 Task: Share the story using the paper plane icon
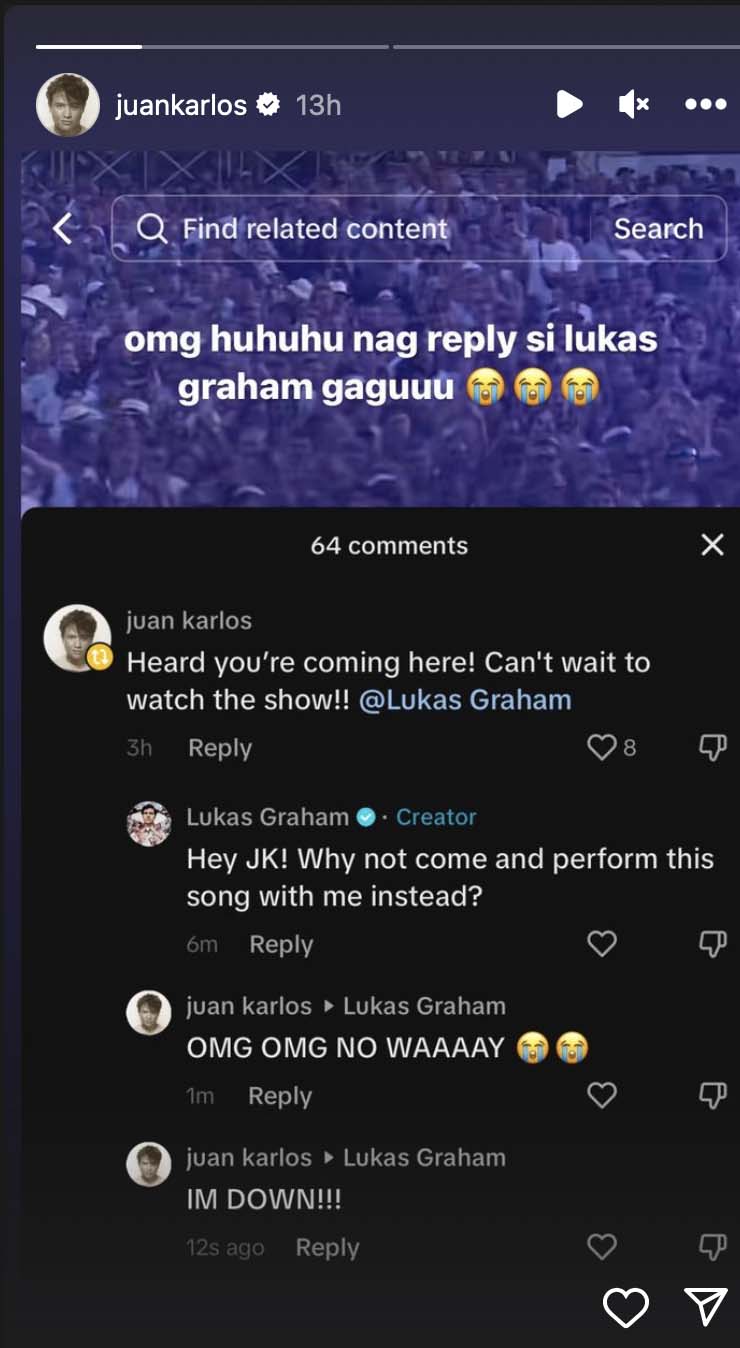[705, 1307]
